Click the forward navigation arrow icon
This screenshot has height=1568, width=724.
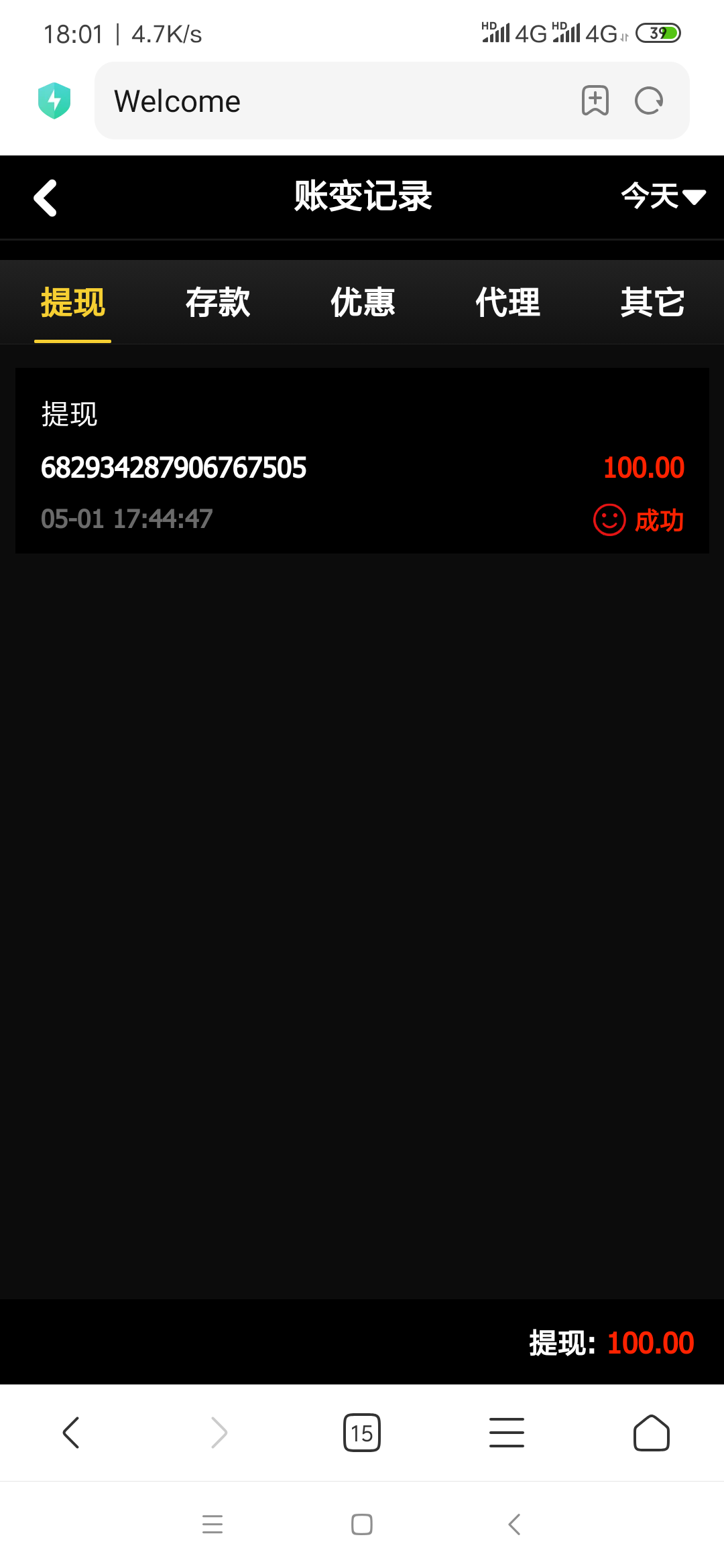217,1432
